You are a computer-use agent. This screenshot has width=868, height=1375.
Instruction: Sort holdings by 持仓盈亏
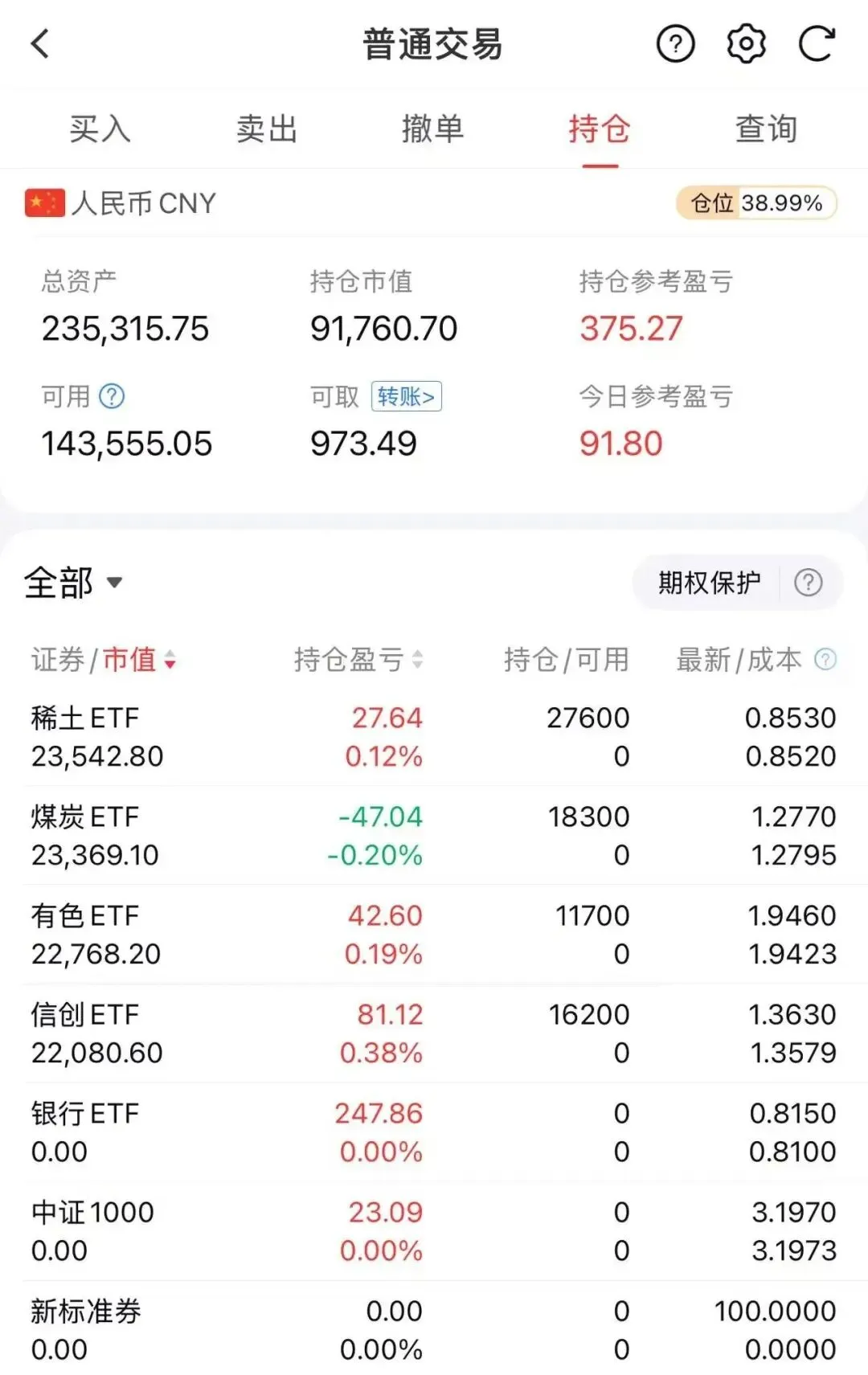coord(358,660)
